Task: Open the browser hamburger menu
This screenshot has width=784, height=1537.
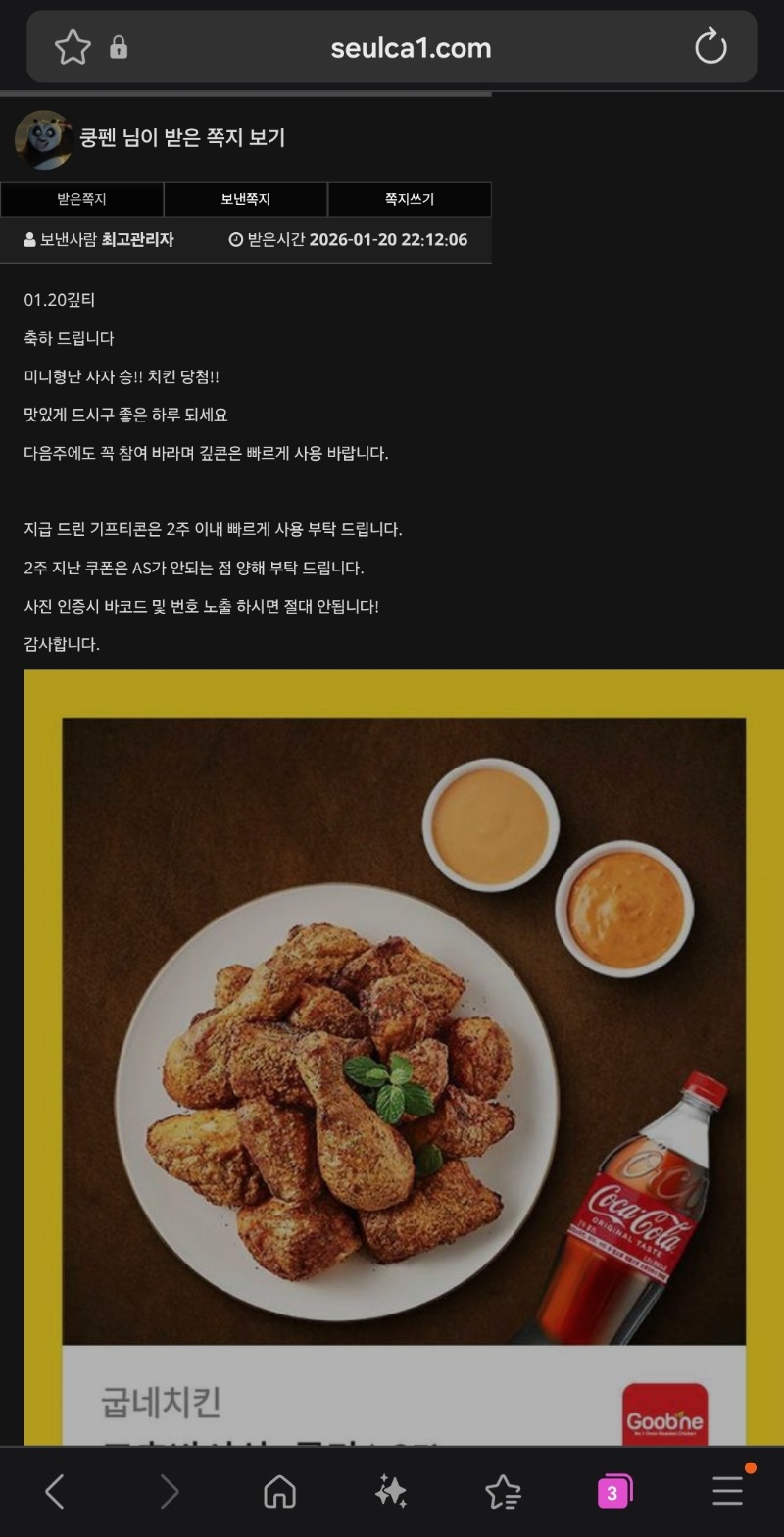Action: pyautogui.click(x=727, y=1492)
